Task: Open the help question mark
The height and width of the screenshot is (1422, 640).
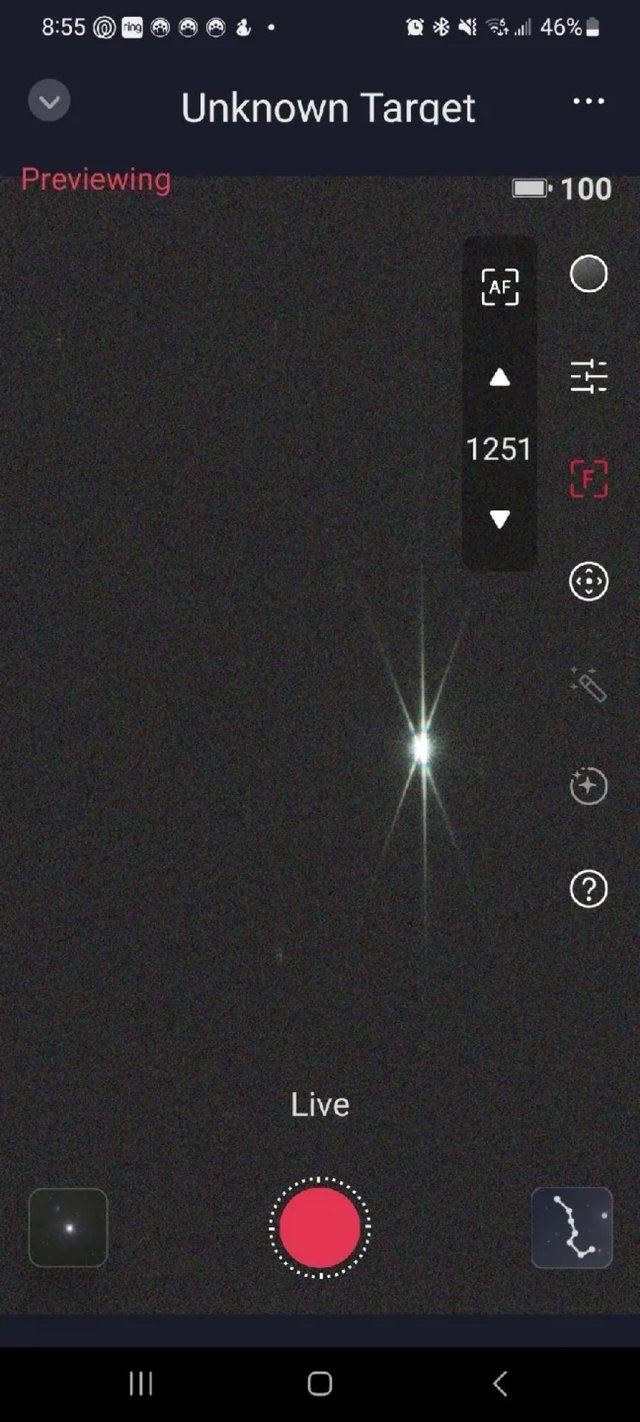Action: [x=588, y=889]
